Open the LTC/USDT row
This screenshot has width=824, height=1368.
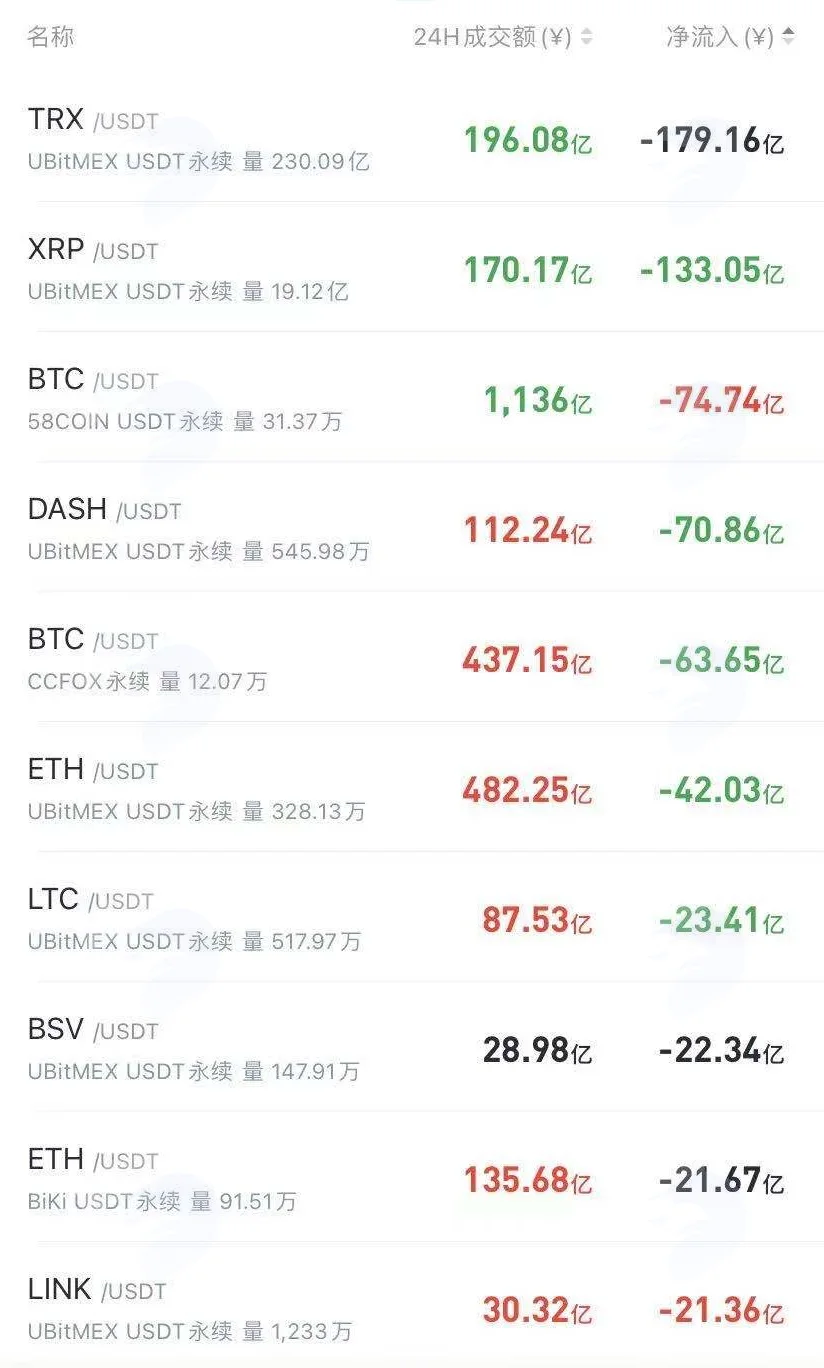(x=412, y=917)
